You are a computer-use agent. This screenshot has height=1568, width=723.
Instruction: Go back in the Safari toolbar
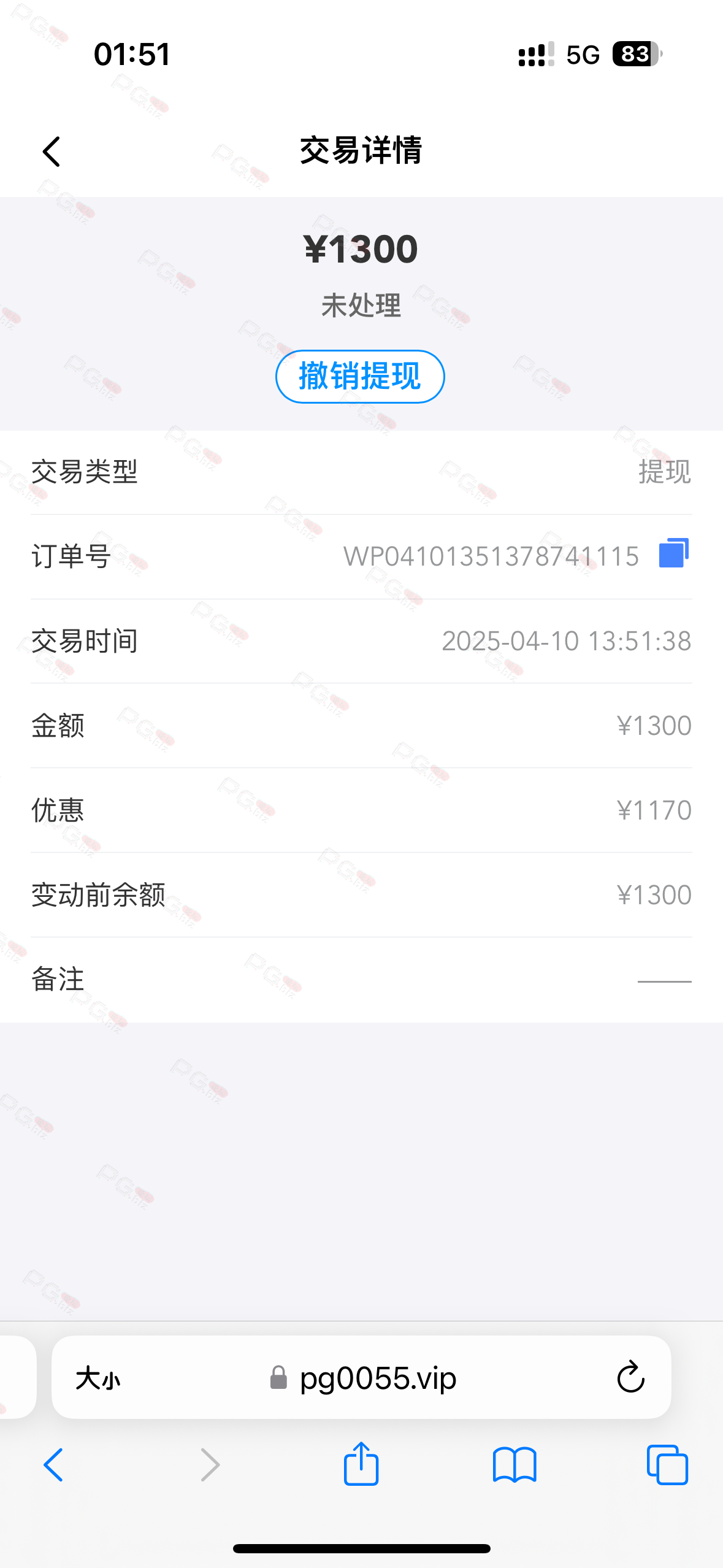[x=53, y=1465]
